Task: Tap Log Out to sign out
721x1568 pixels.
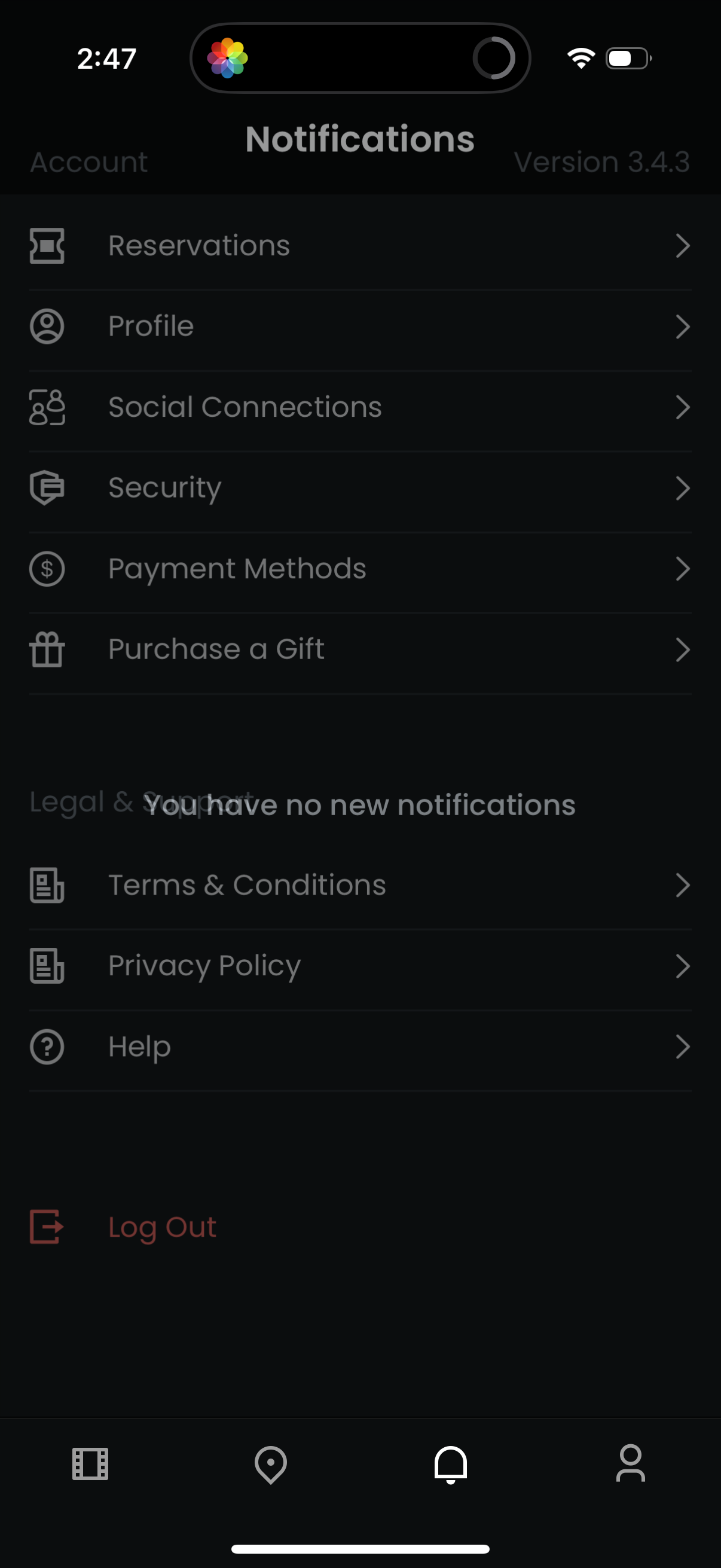Action: pyautogui.click(x=161, y=1227)
